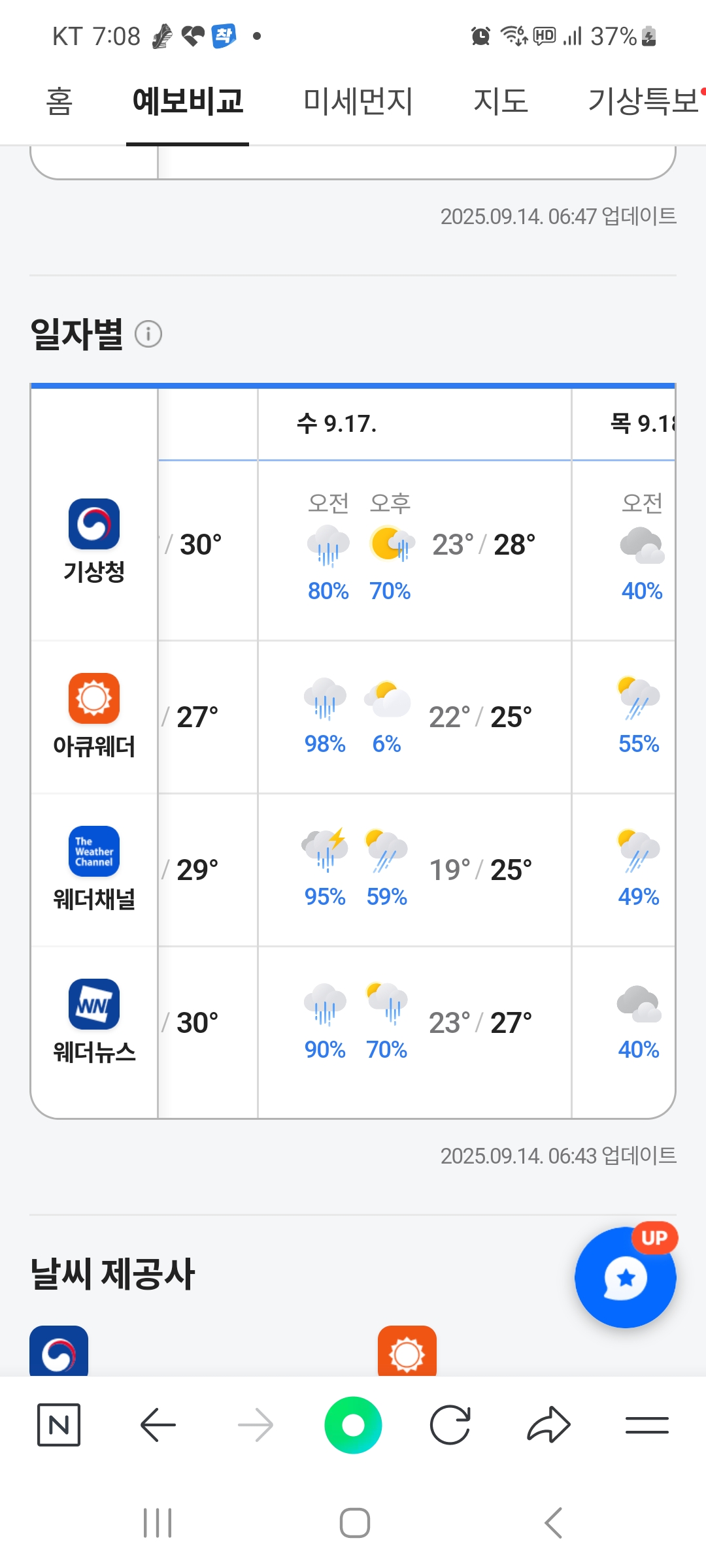Viewport: 706px width, 1568px height.
Task: Go back to previous page in browser
Action: click(158, 1424)
